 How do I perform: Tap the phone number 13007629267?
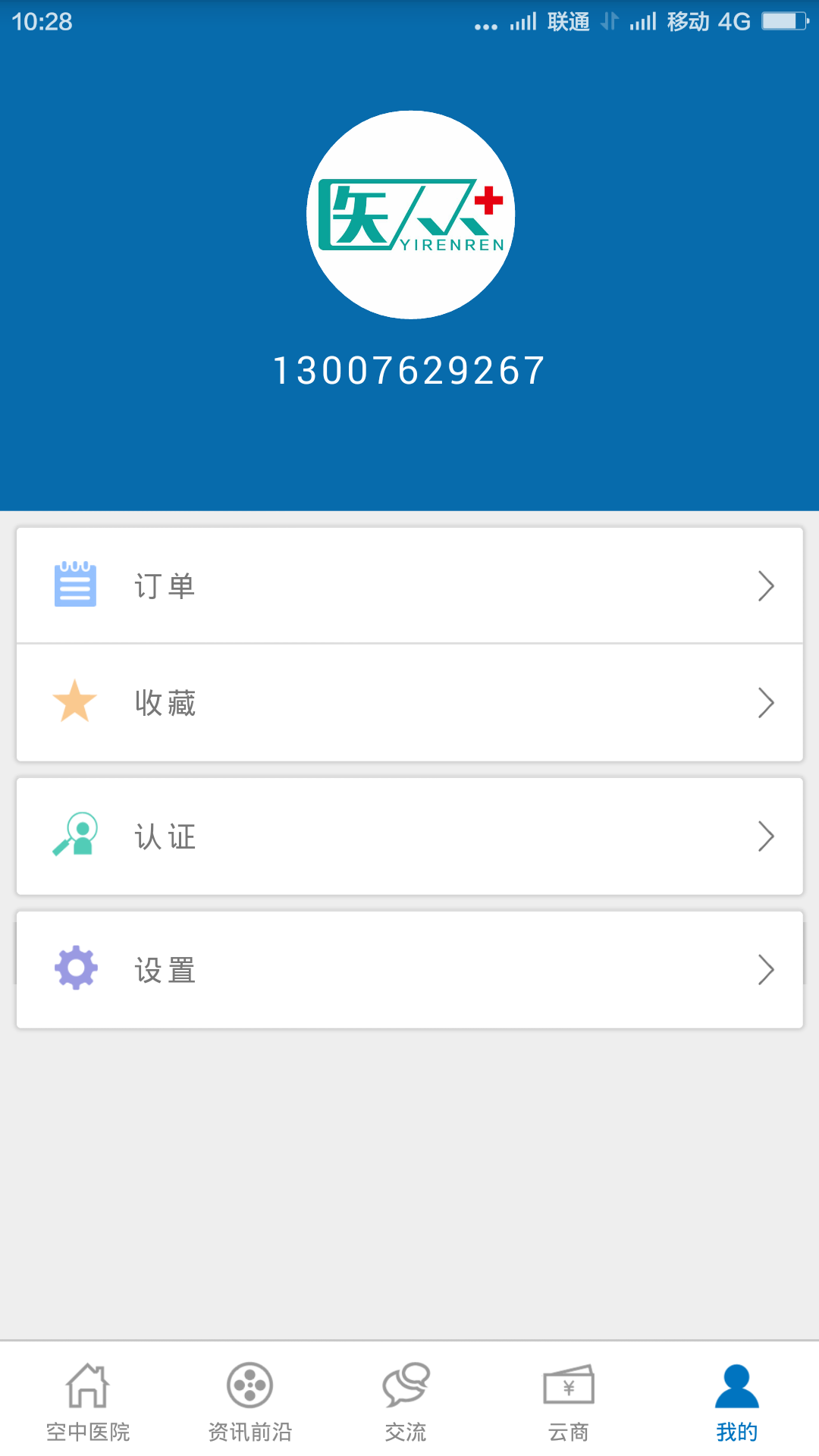[409, 369]
